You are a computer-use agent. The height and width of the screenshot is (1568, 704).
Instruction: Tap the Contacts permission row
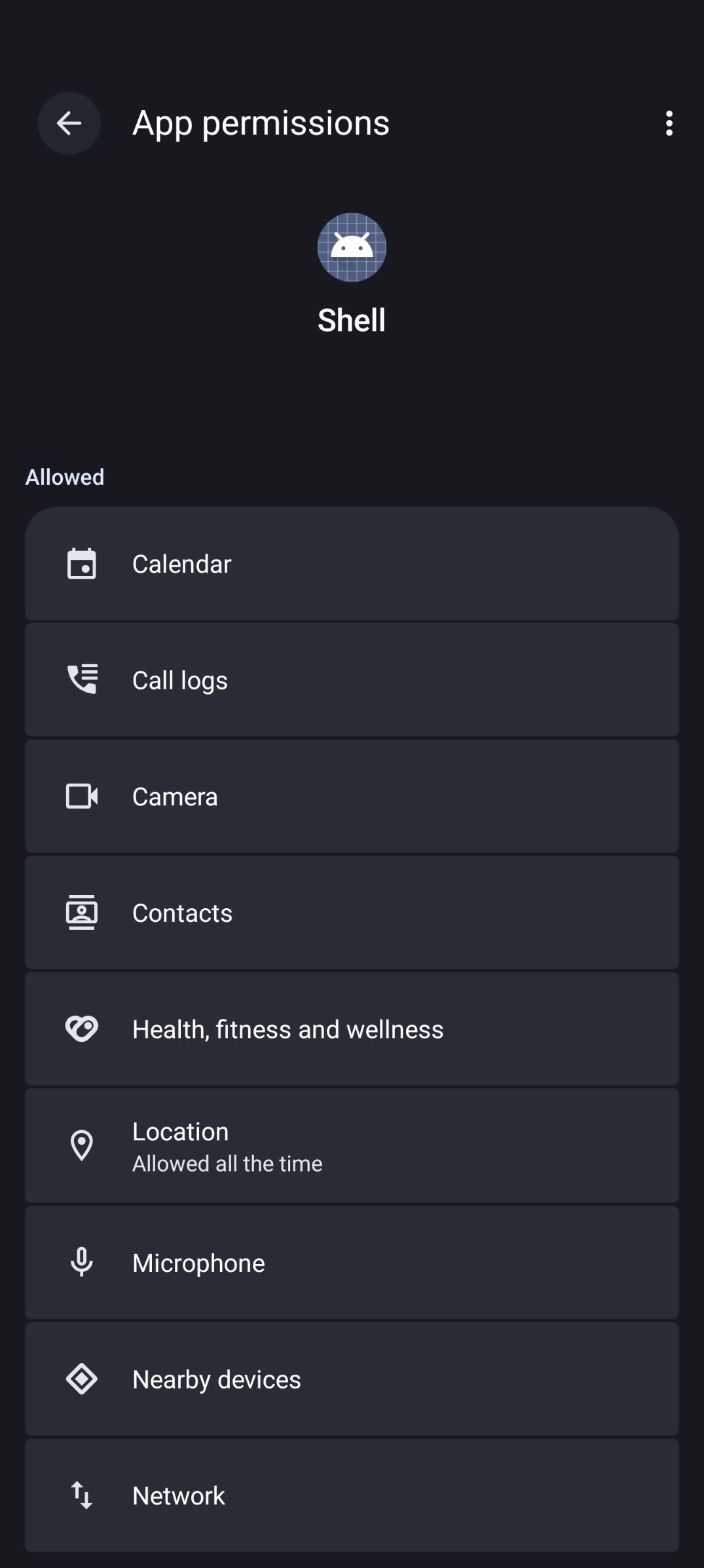(352, 913)
